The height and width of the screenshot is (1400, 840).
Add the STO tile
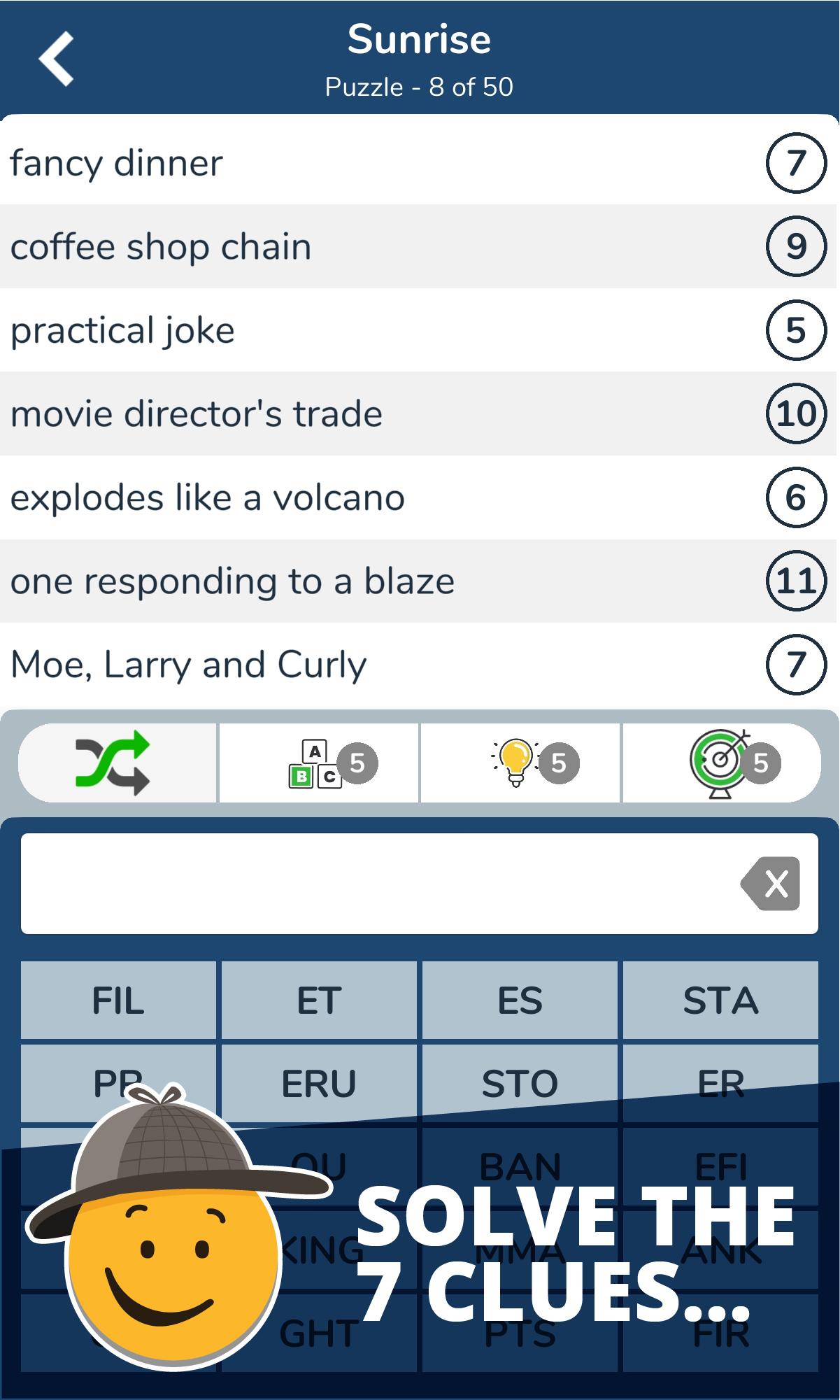point(520,1083)
